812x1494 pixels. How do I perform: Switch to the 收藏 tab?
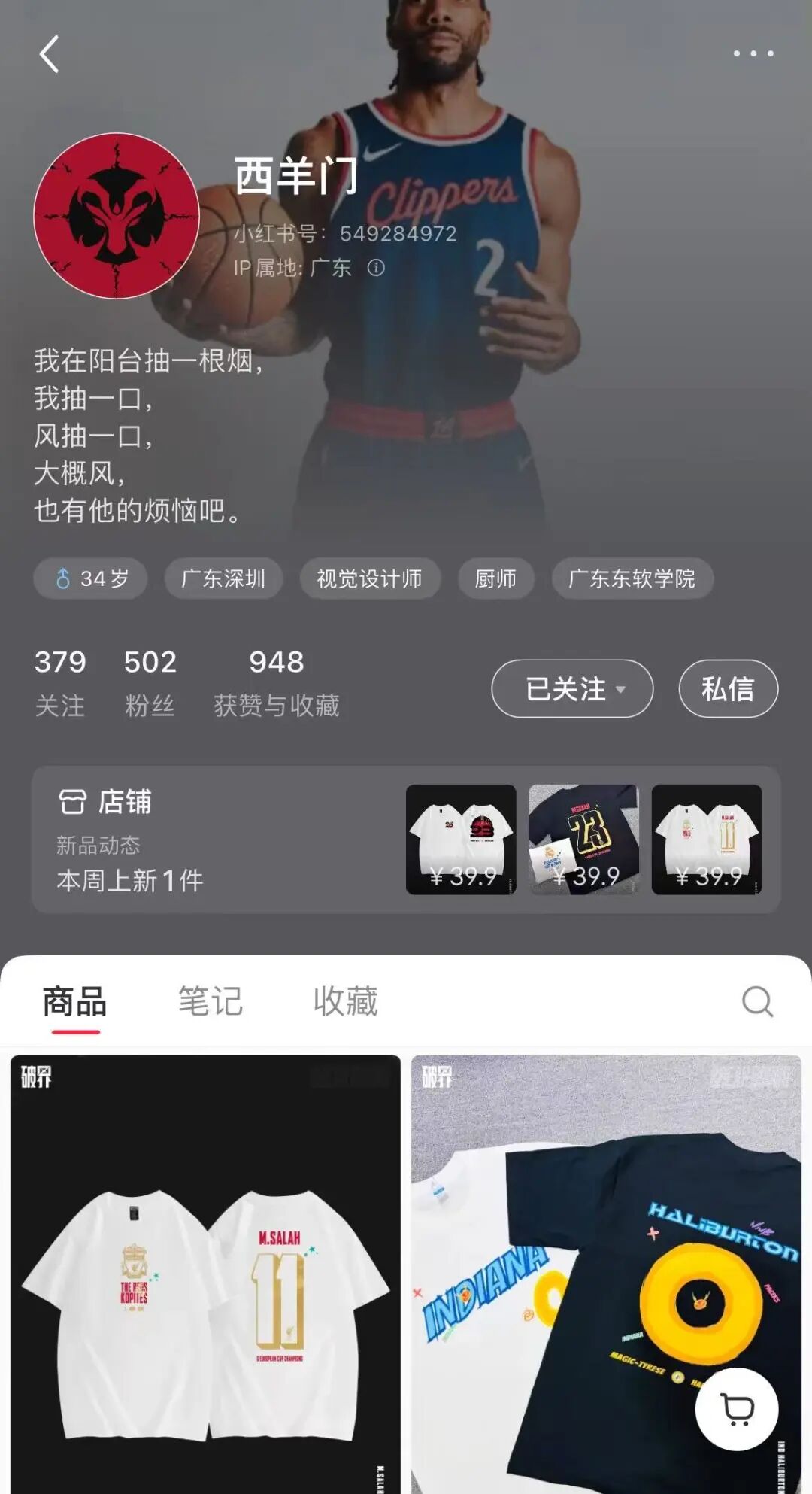(x=345, y=1001)
